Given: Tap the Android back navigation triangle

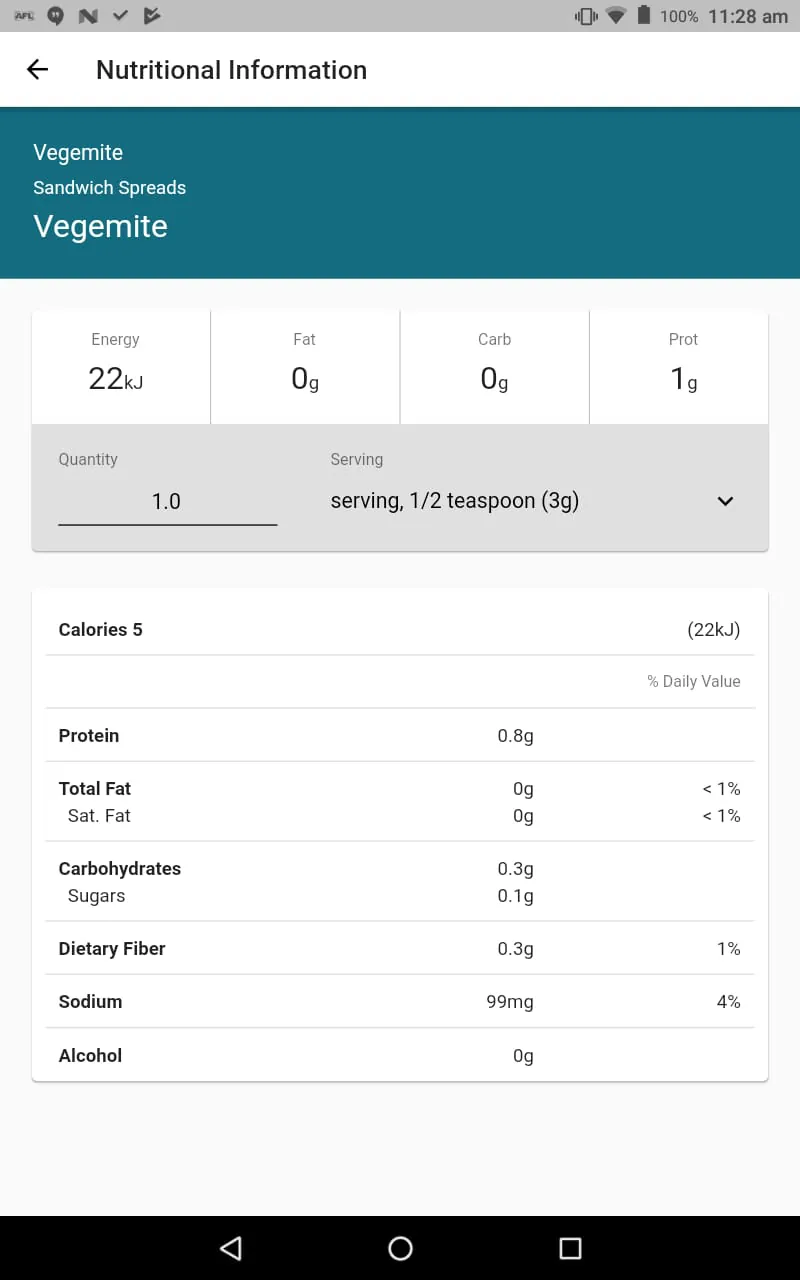Looking at the screenshot, I should point(230,1247).
